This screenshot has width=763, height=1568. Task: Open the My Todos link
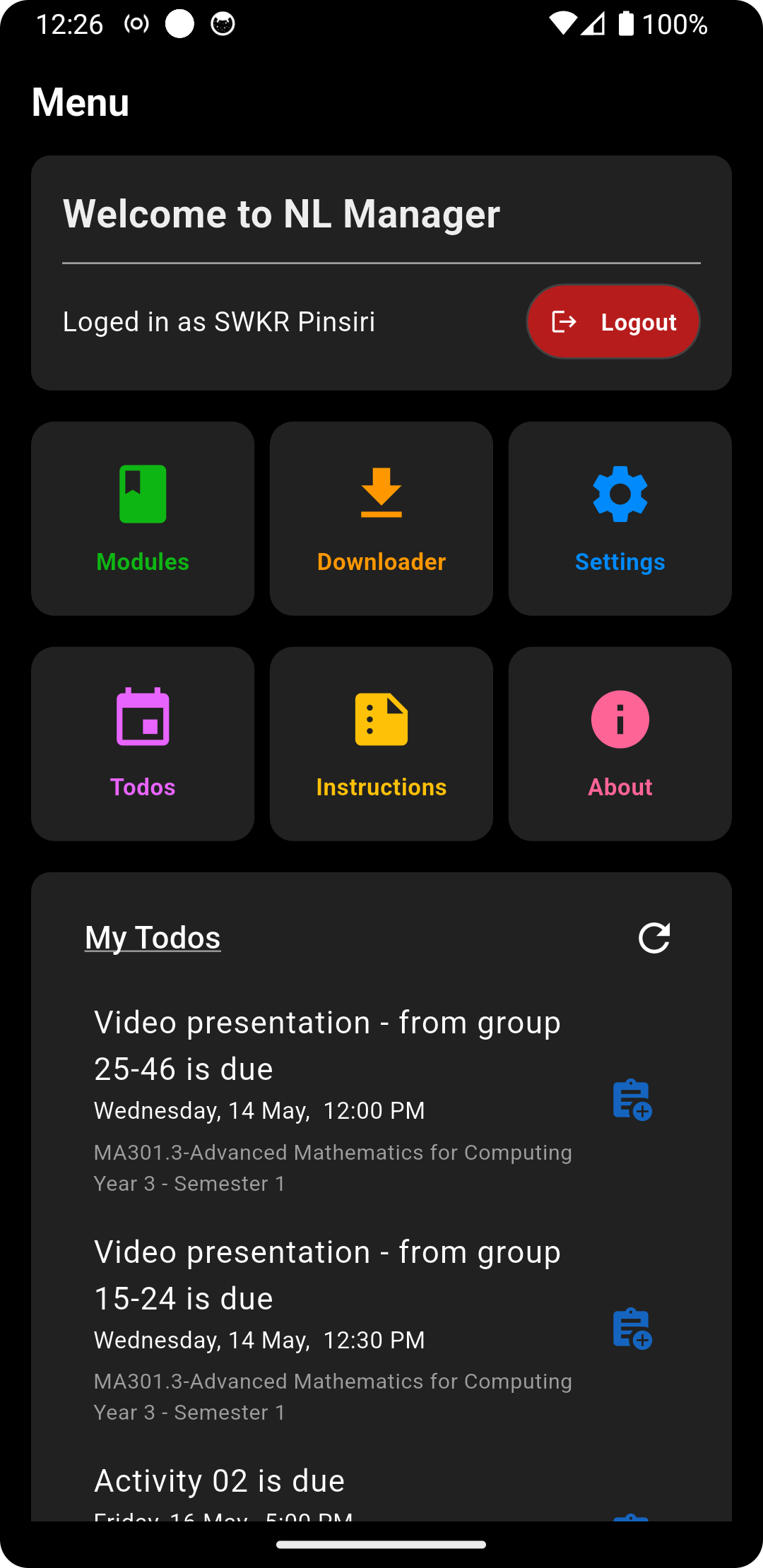153,938
